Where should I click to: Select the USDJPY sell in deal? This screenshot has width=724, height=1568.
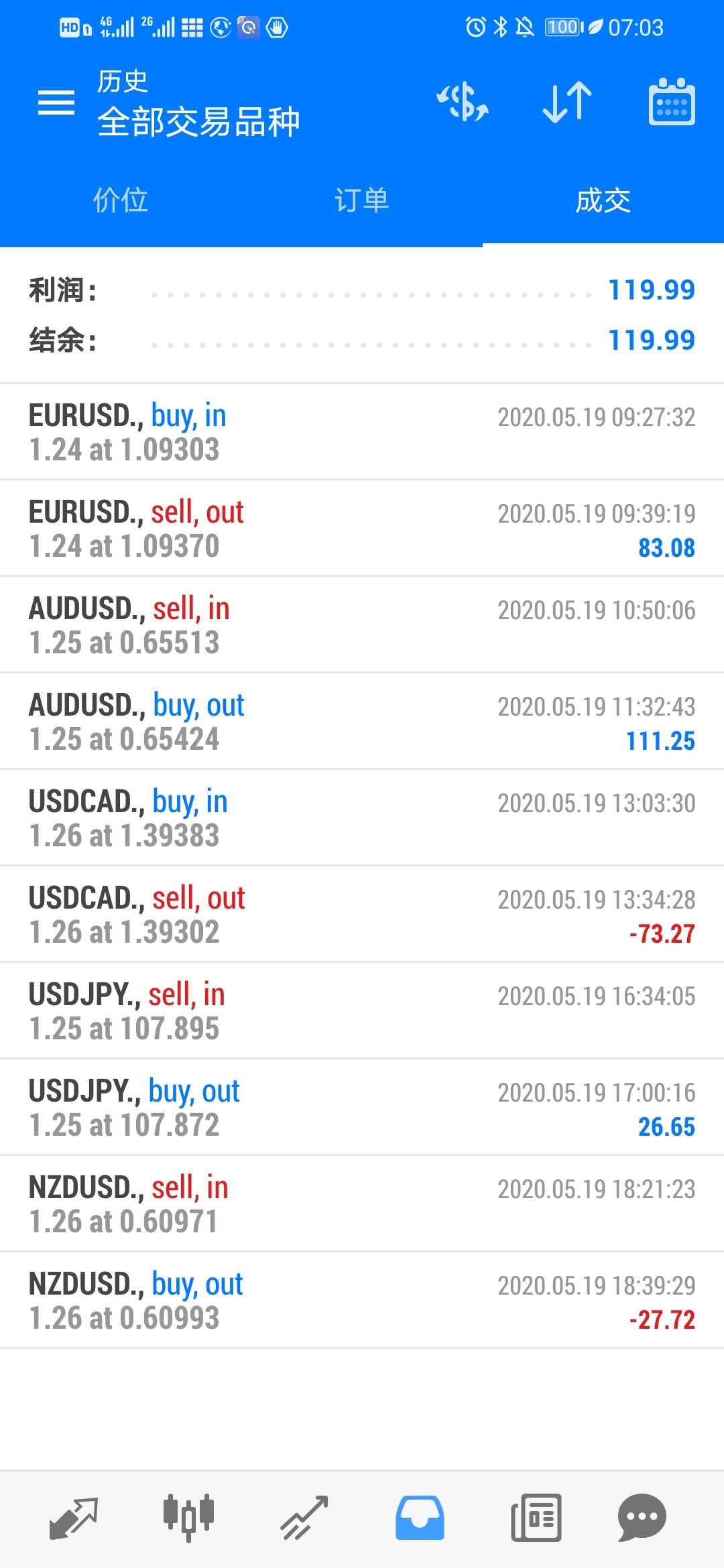coord(362,1010)
